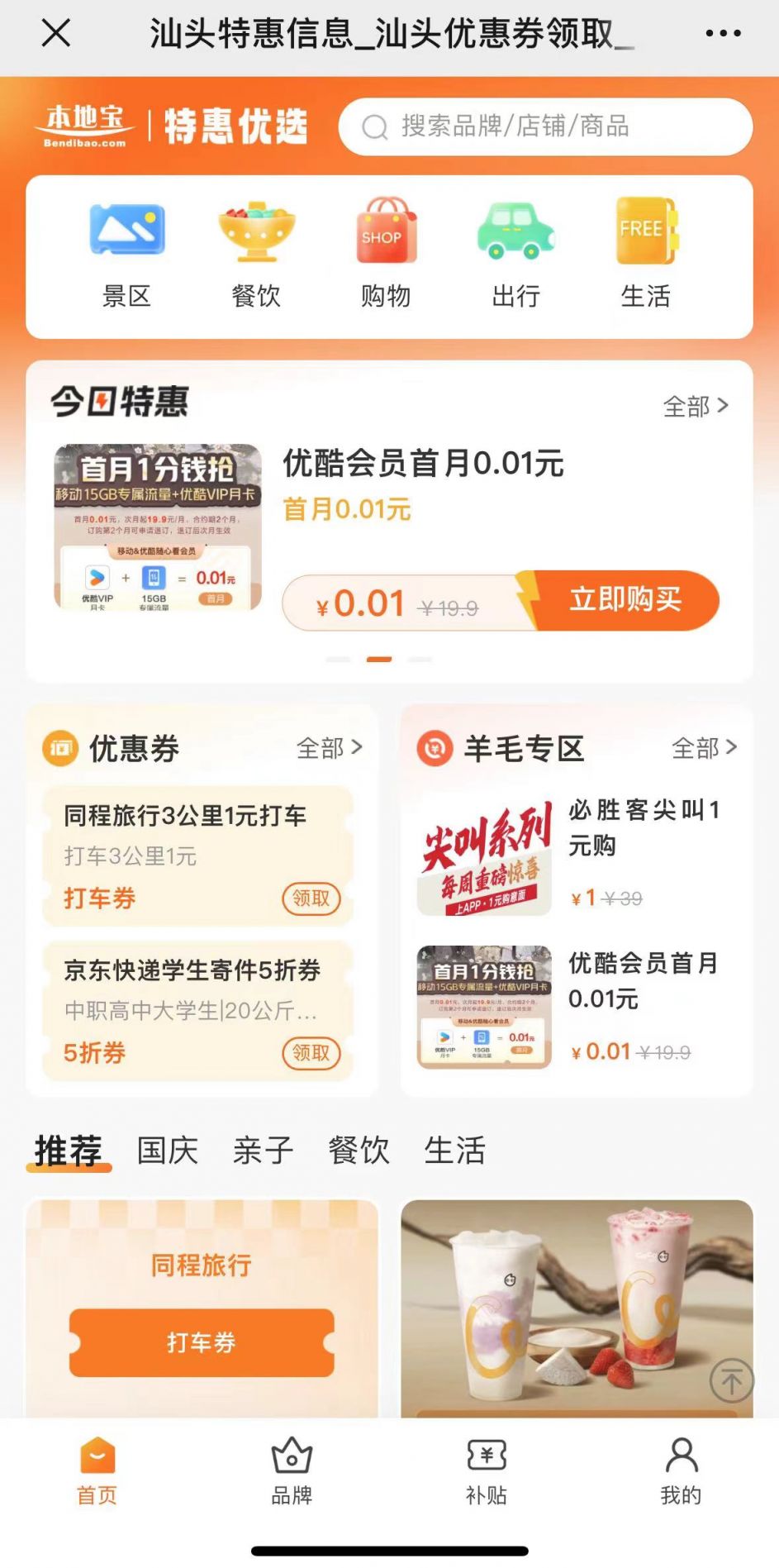This screenshot has width=779, height=1568.
Task: Open the three-dot overflow menu
Action: [x=722, y=33]
